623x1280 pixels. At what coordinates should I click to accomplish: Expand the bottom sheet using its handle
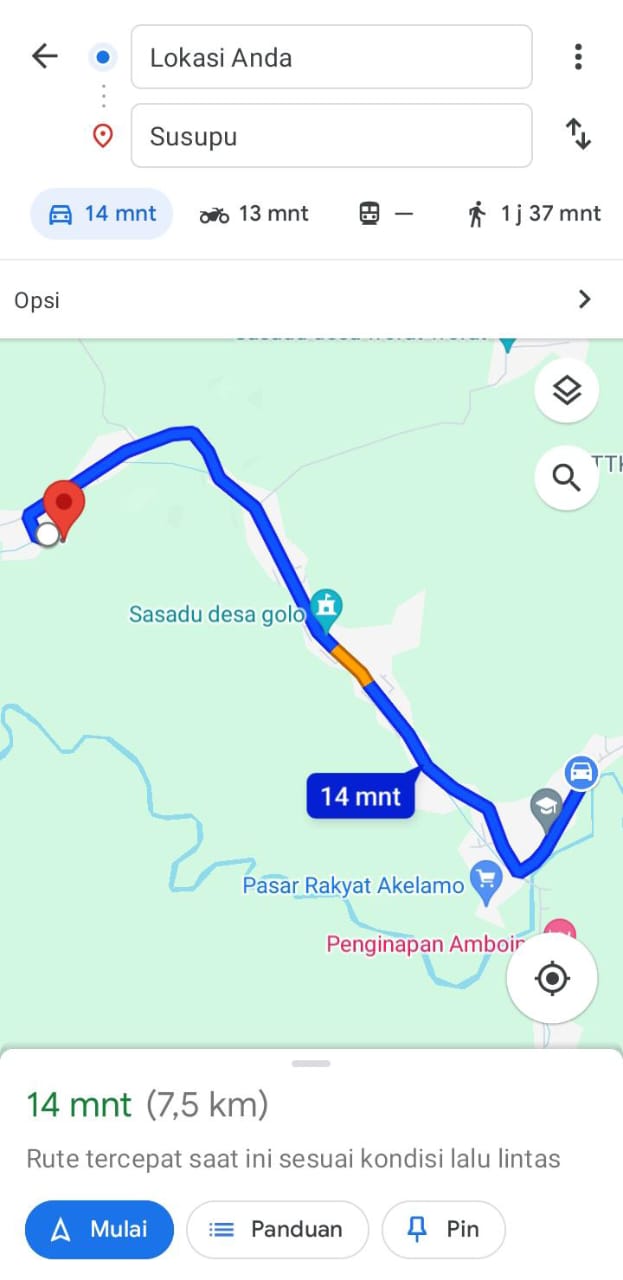[311, 1063]
